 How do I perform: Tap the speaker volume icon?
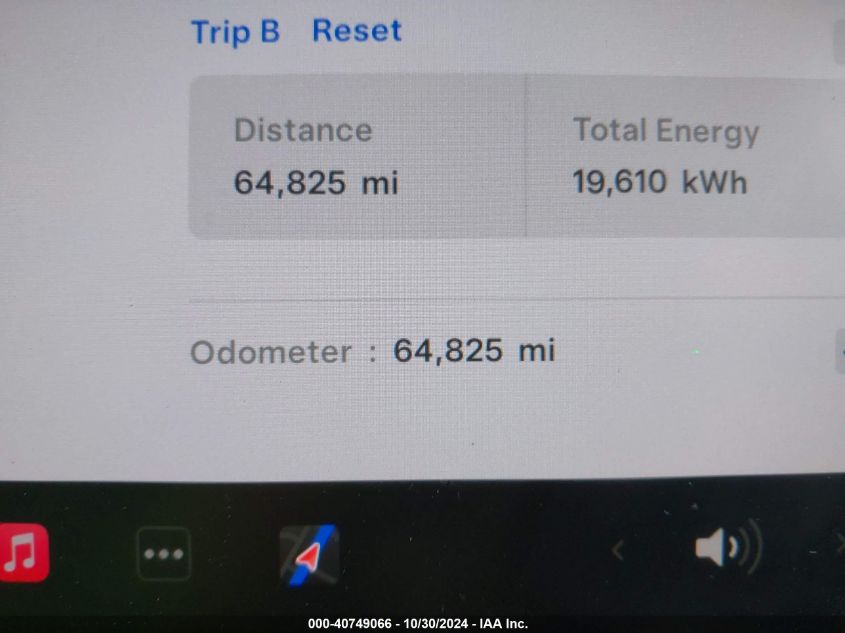point(727,548)
